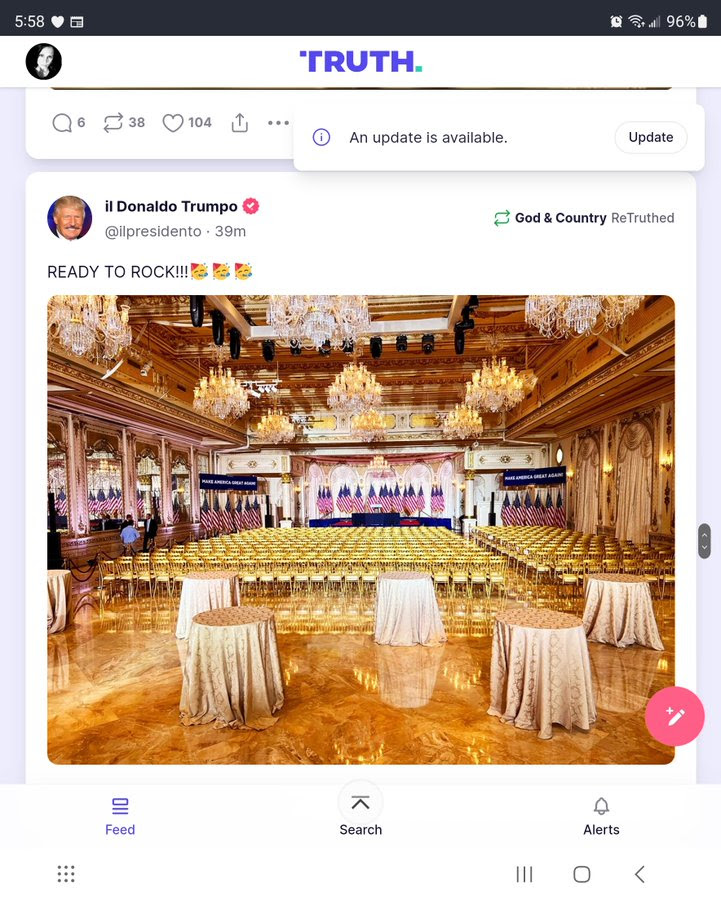The height and width of the screenshot is (900, 721).
Task: Open the Search tab
Action: [x=360, y=810]
